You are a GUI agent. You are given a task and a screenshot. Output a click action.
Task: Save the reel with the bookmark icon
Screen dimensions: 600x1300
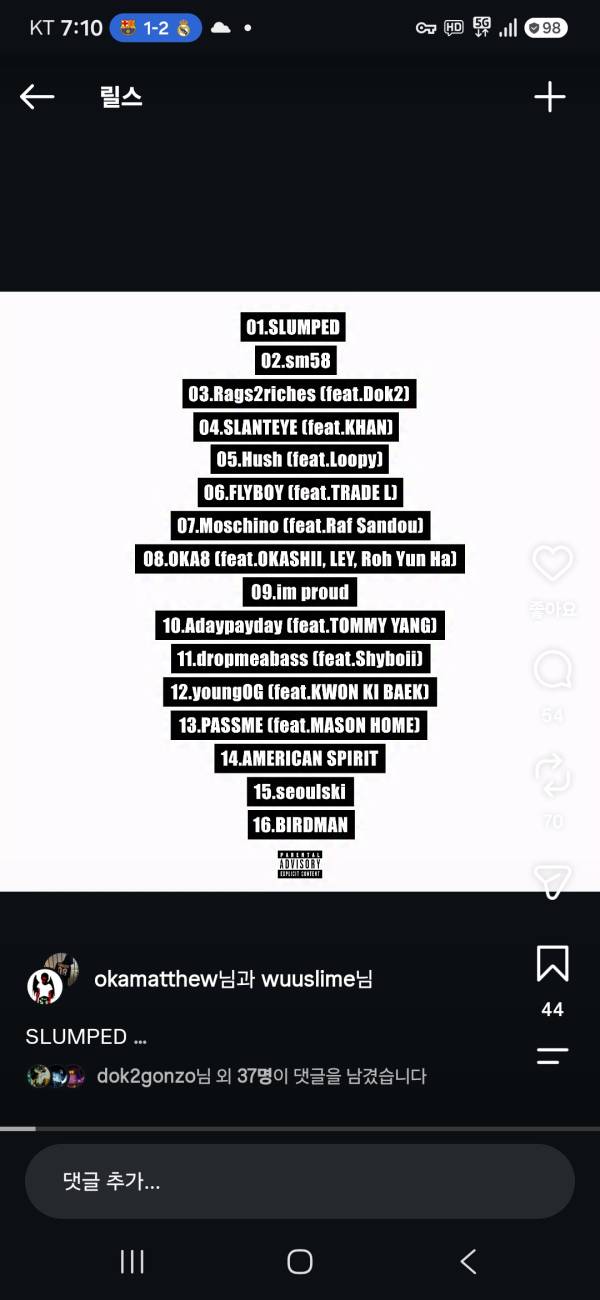pos(552,964)
